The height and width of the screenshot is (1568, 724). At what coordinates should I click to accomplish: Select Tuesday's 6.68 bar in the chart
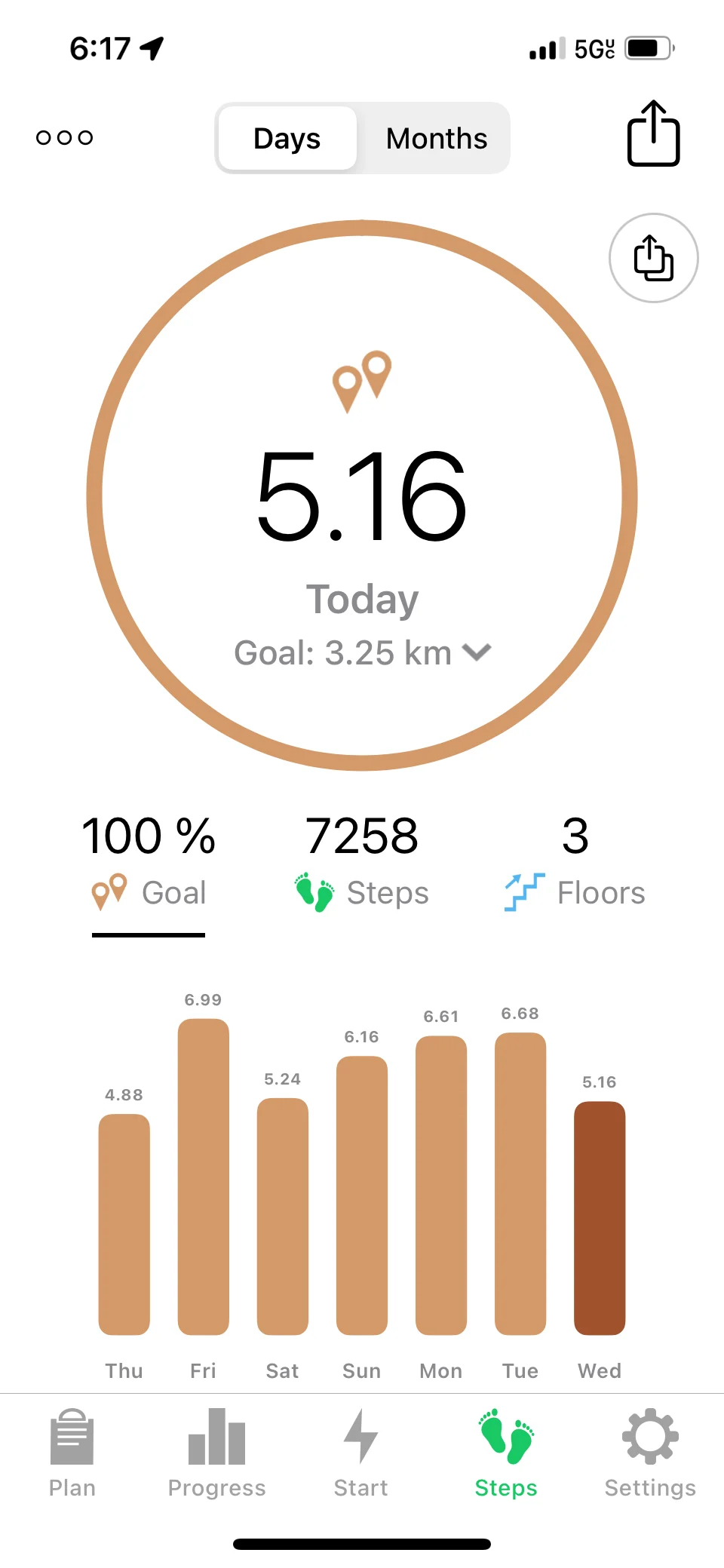[520, 1183]
